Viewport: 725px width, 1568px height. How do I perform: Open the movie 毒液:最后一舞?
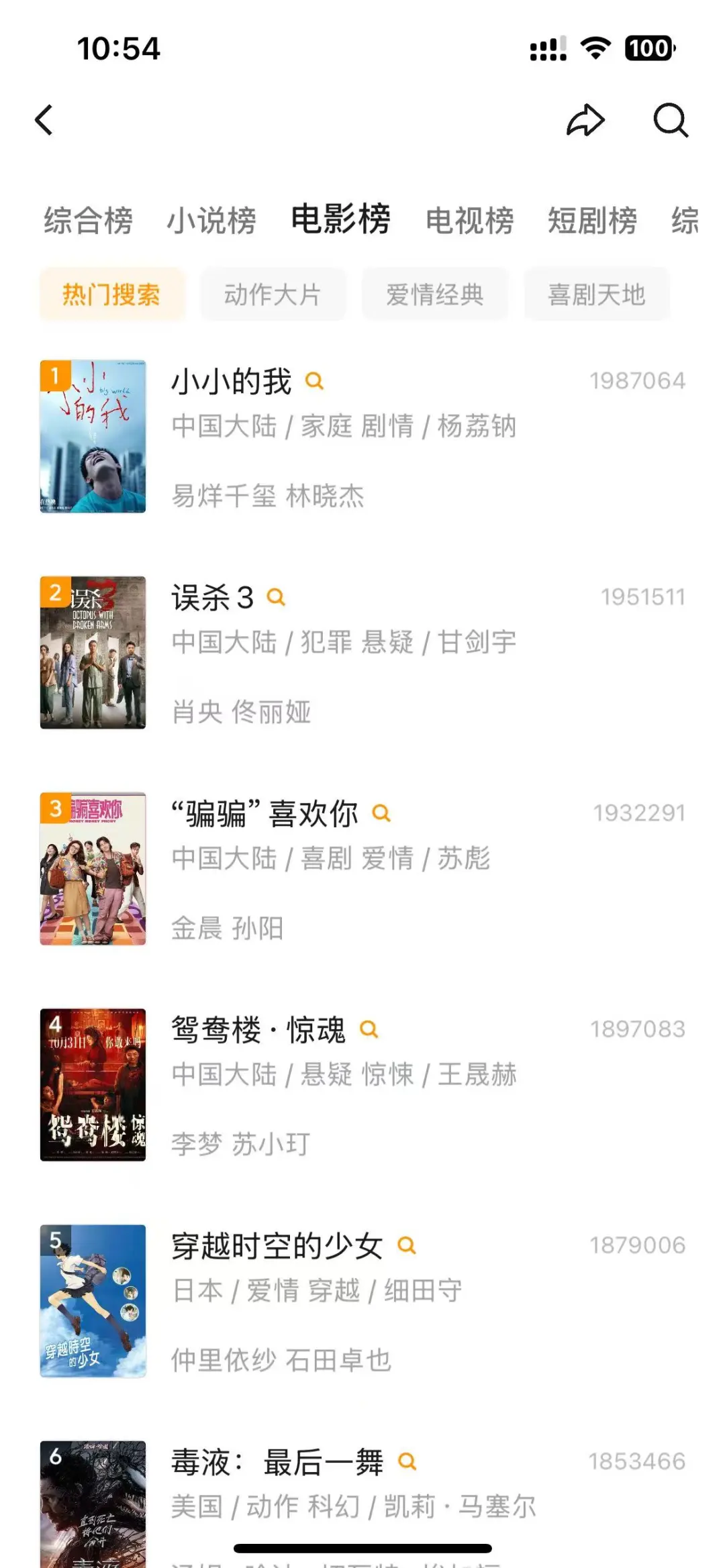(x=277, y=1462)
